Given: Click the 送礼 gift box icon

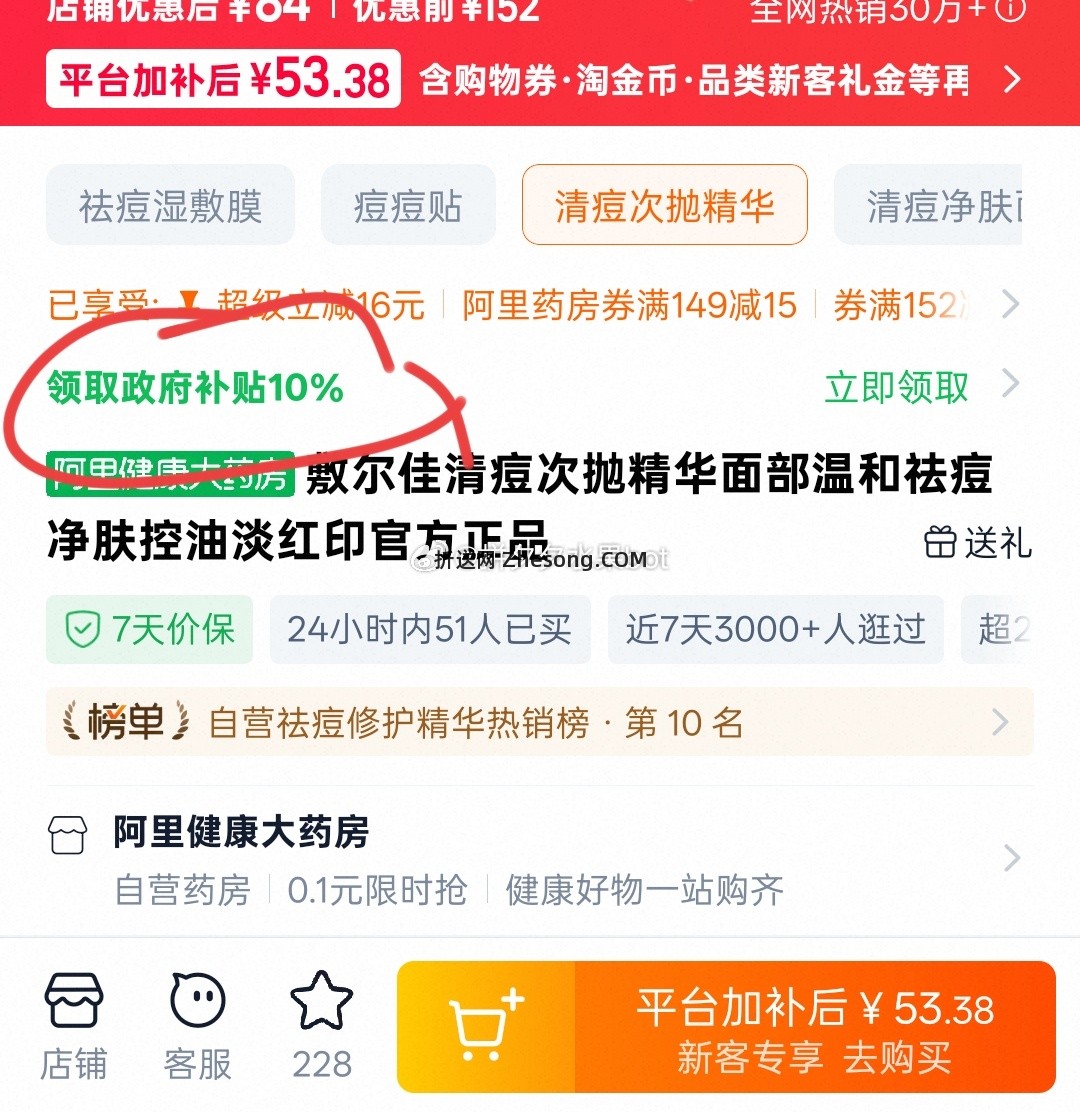Looking at the screenshot, I should (942, 545).
